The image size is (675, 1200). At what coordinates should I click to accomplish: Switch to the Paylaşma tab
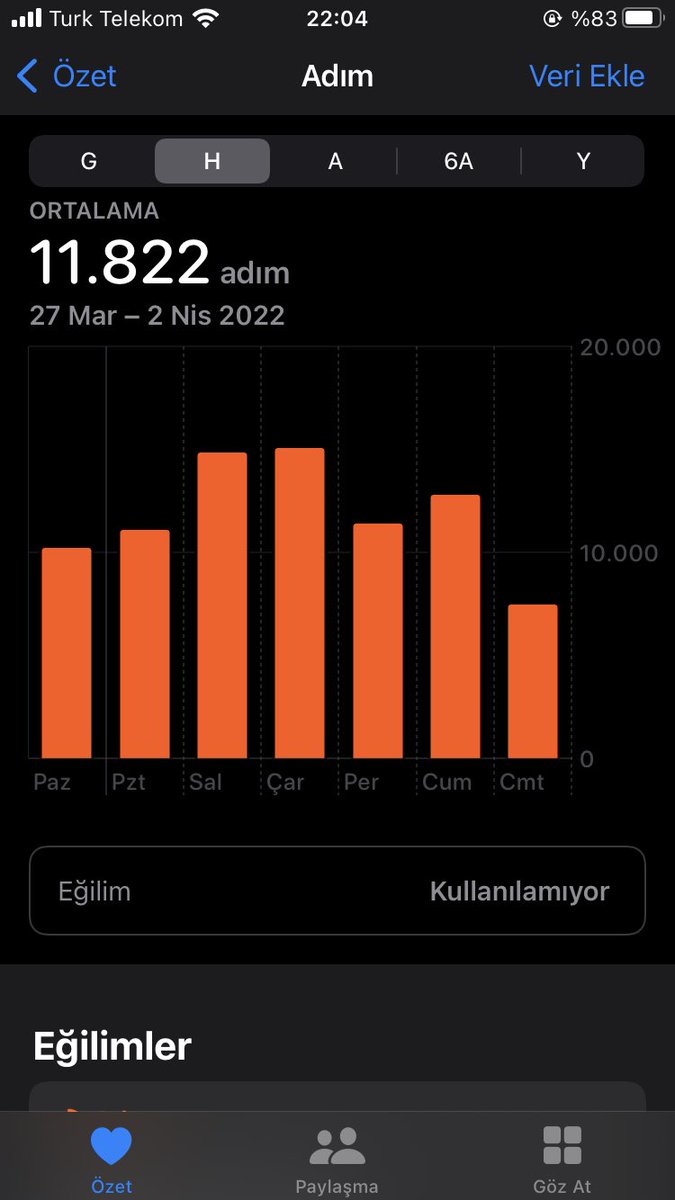point(337,1158)
